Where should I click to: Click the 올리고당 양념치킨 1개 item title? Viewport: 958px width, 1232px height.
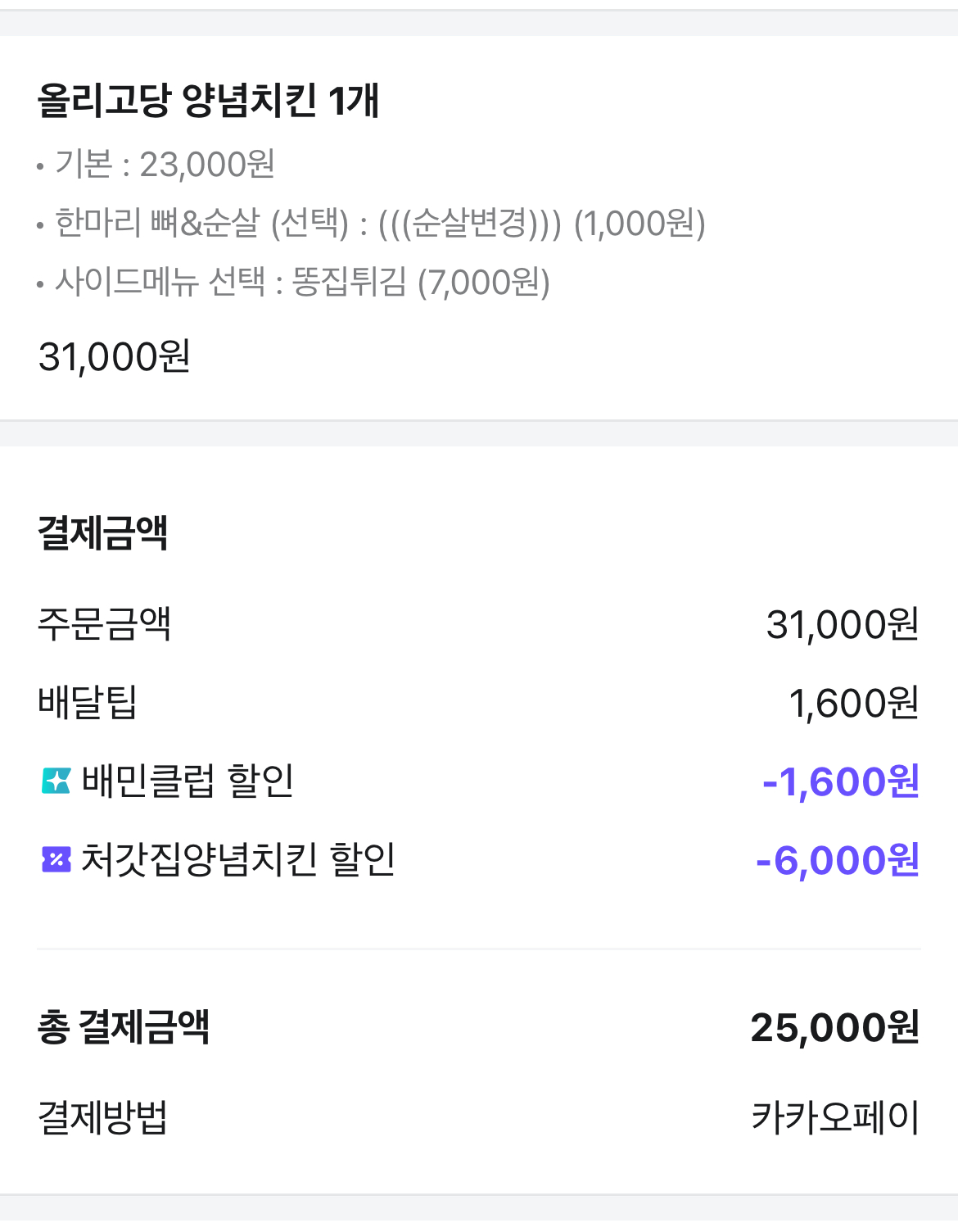click(x=209, y=98)
